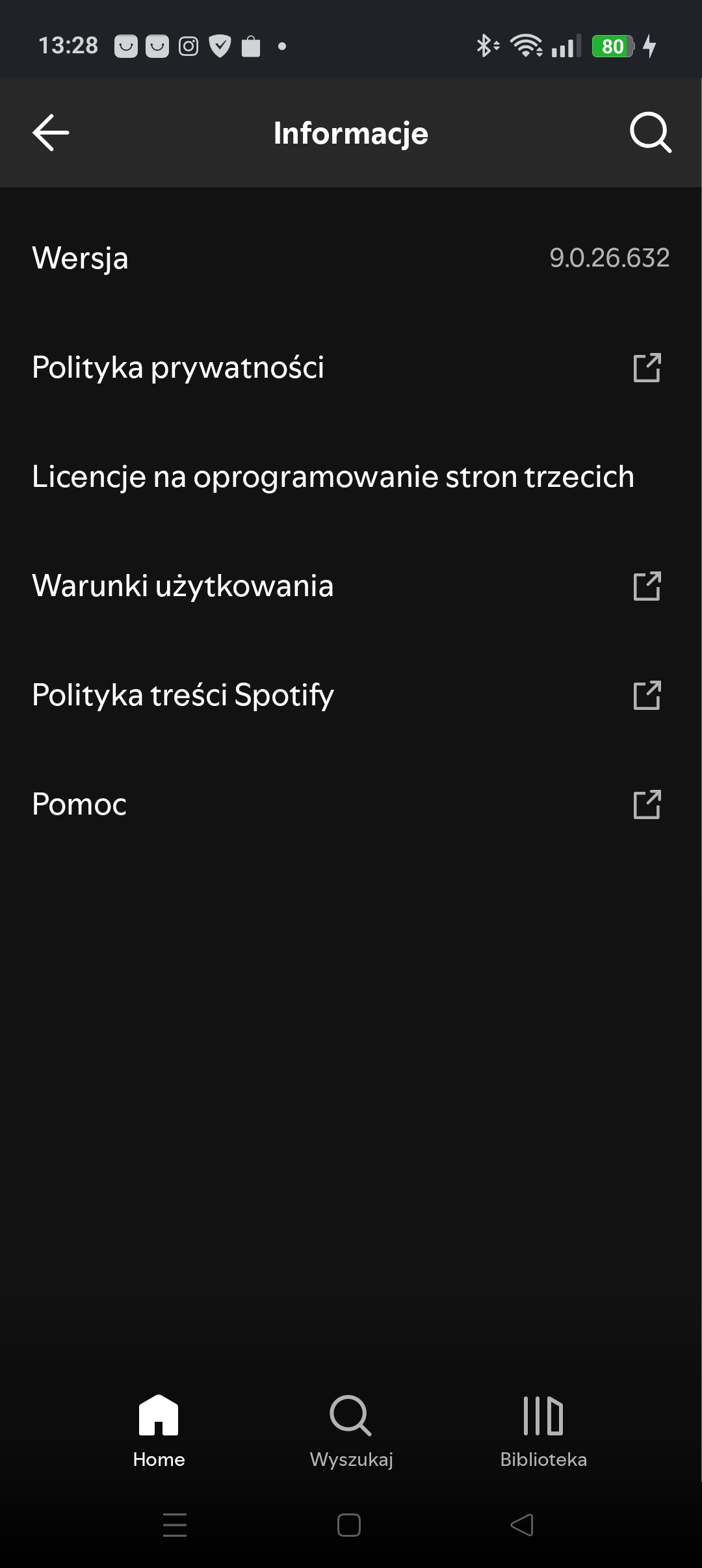Open Warunki użytkowania
Screen dimensions: 702x1568
[x=351, y=586]
